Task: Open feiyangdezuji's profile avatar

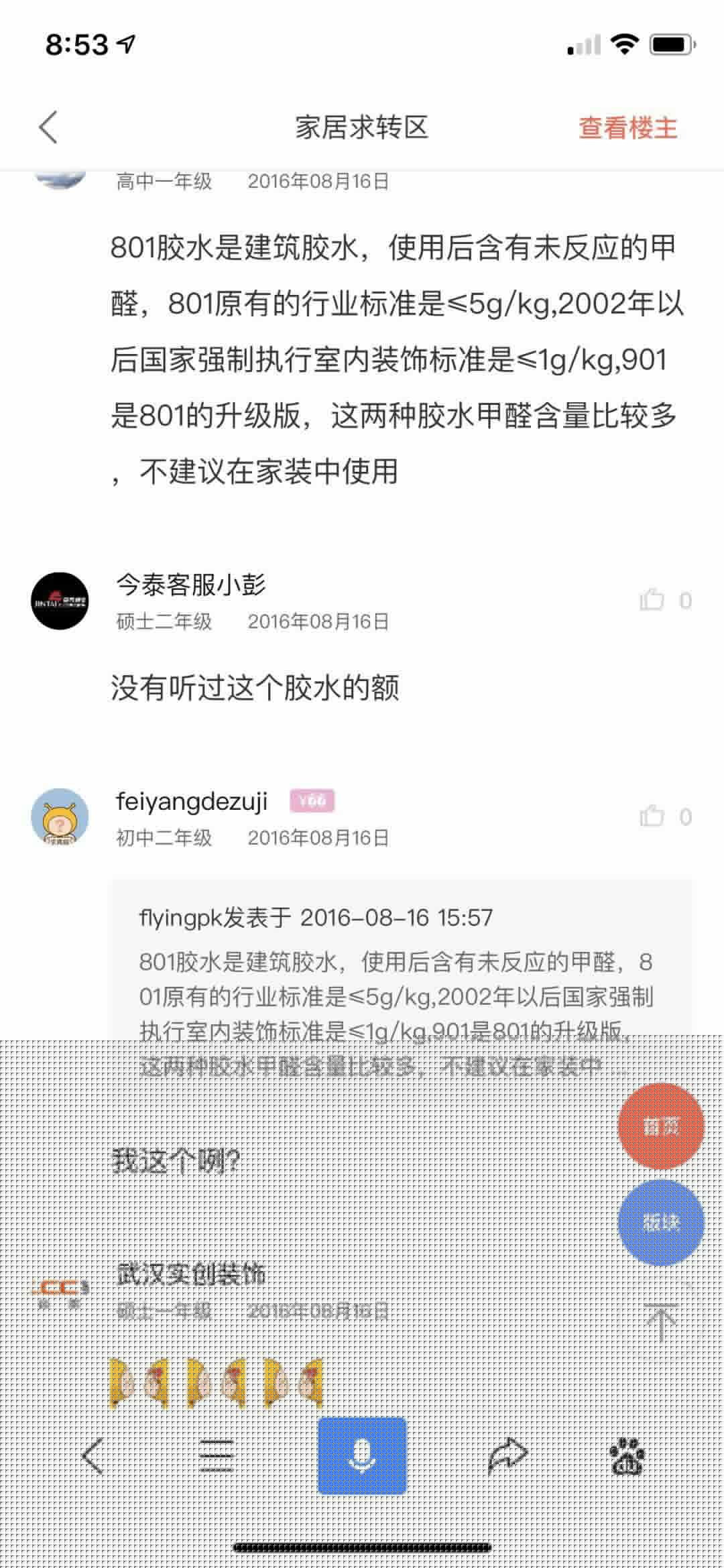Action: 60,817
